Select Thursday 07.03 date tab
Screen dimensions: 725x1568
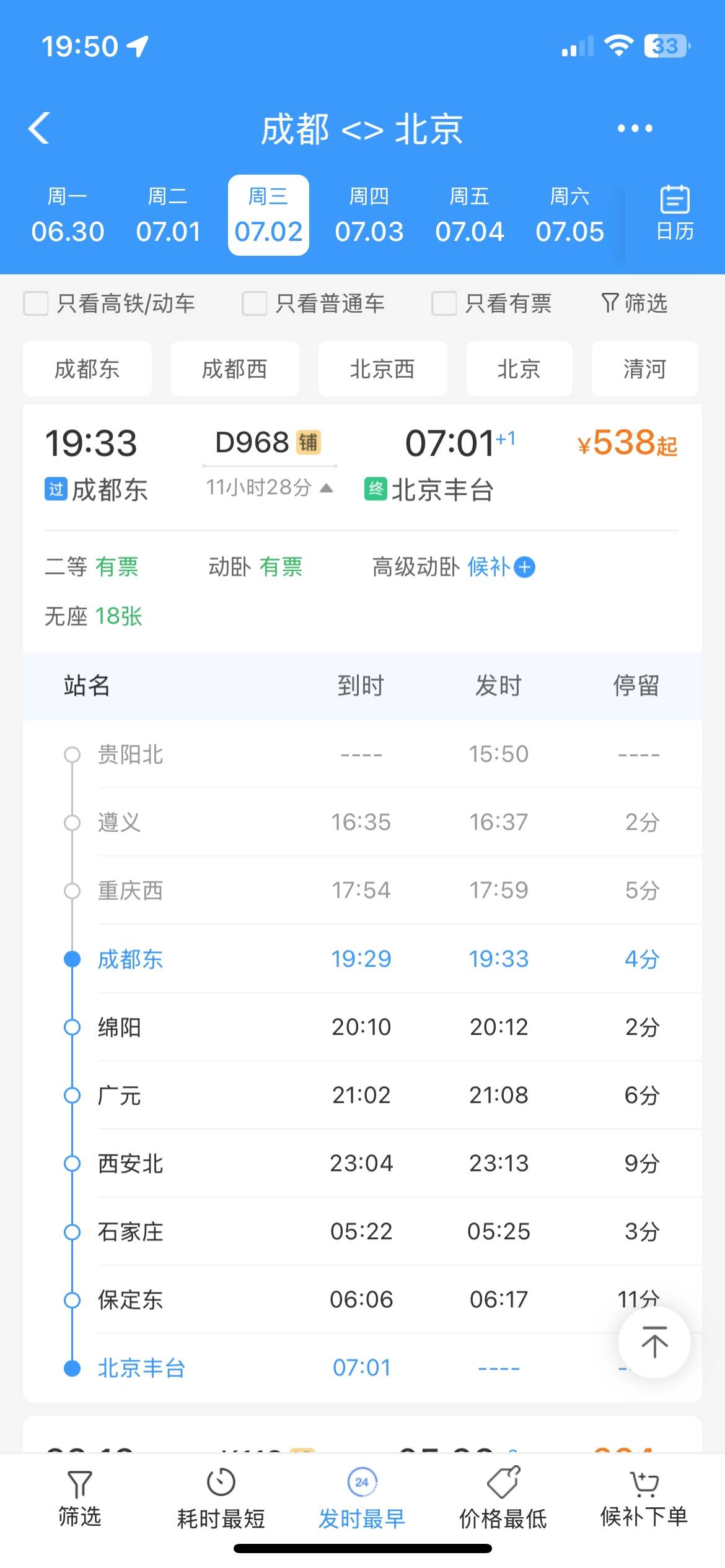pyautogui.click(x=369, y=216)
